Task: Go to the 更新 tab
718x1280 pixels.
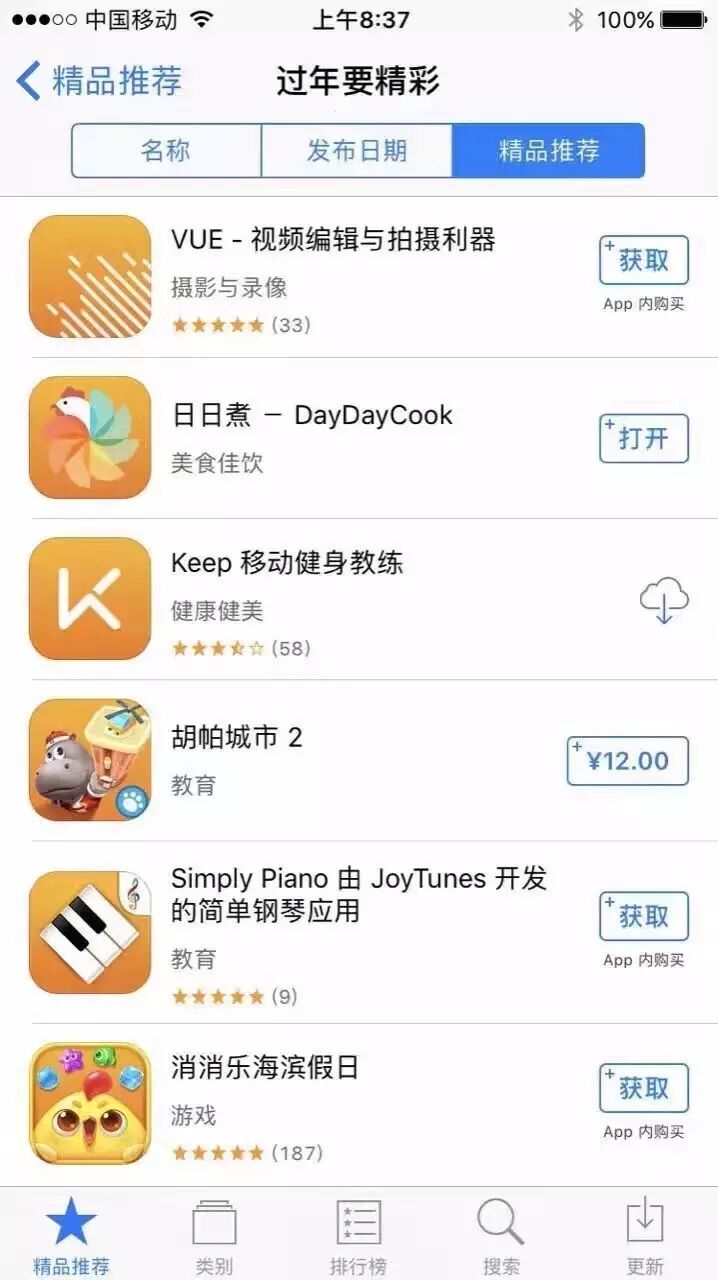Action: pos(645,1237)
